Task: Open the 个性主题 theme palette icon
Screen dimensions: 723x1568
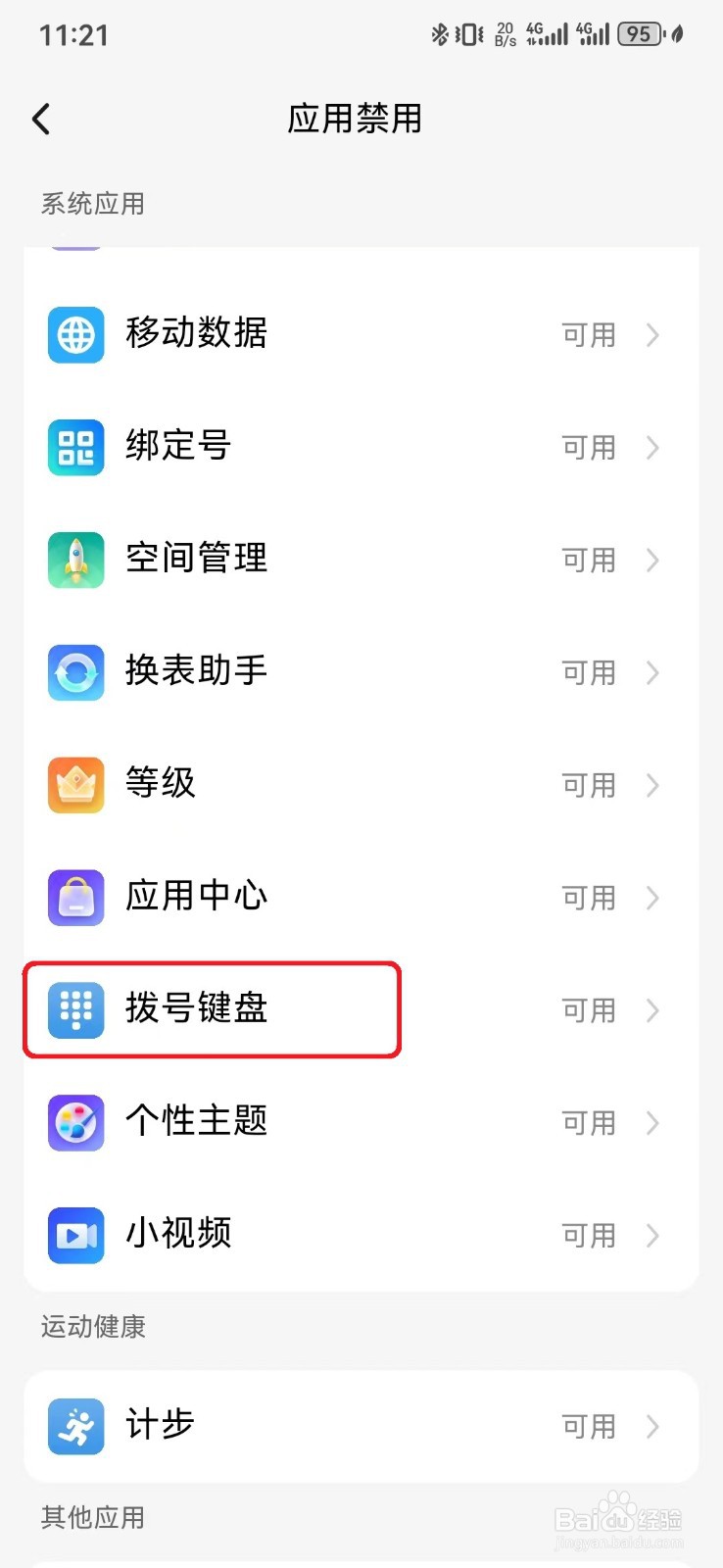Action: pyautogui.click(x=75, y=1122)
